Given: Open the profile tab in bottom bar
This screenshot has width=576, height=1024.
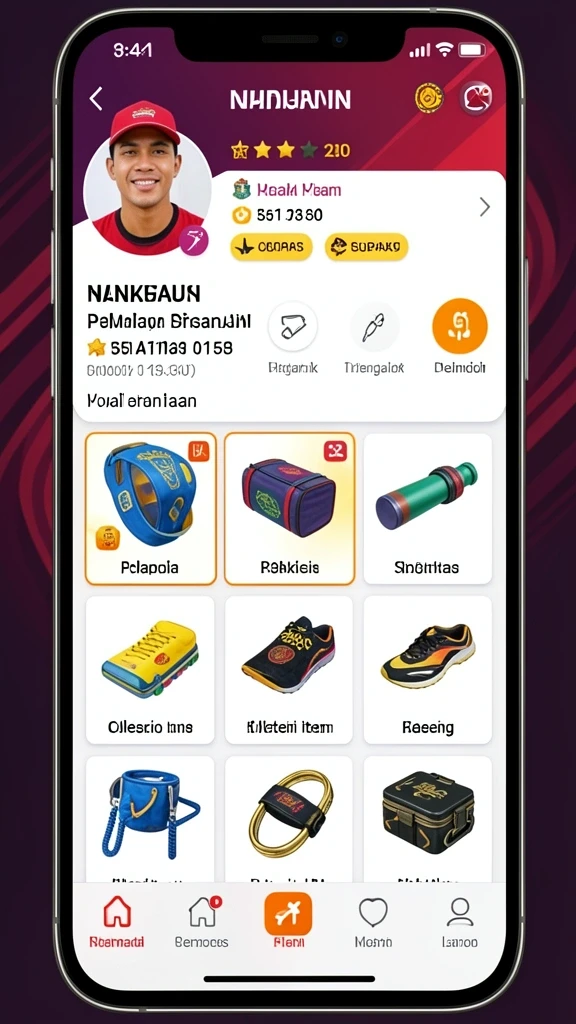Looking at the screenshot, I should point(460,921).
